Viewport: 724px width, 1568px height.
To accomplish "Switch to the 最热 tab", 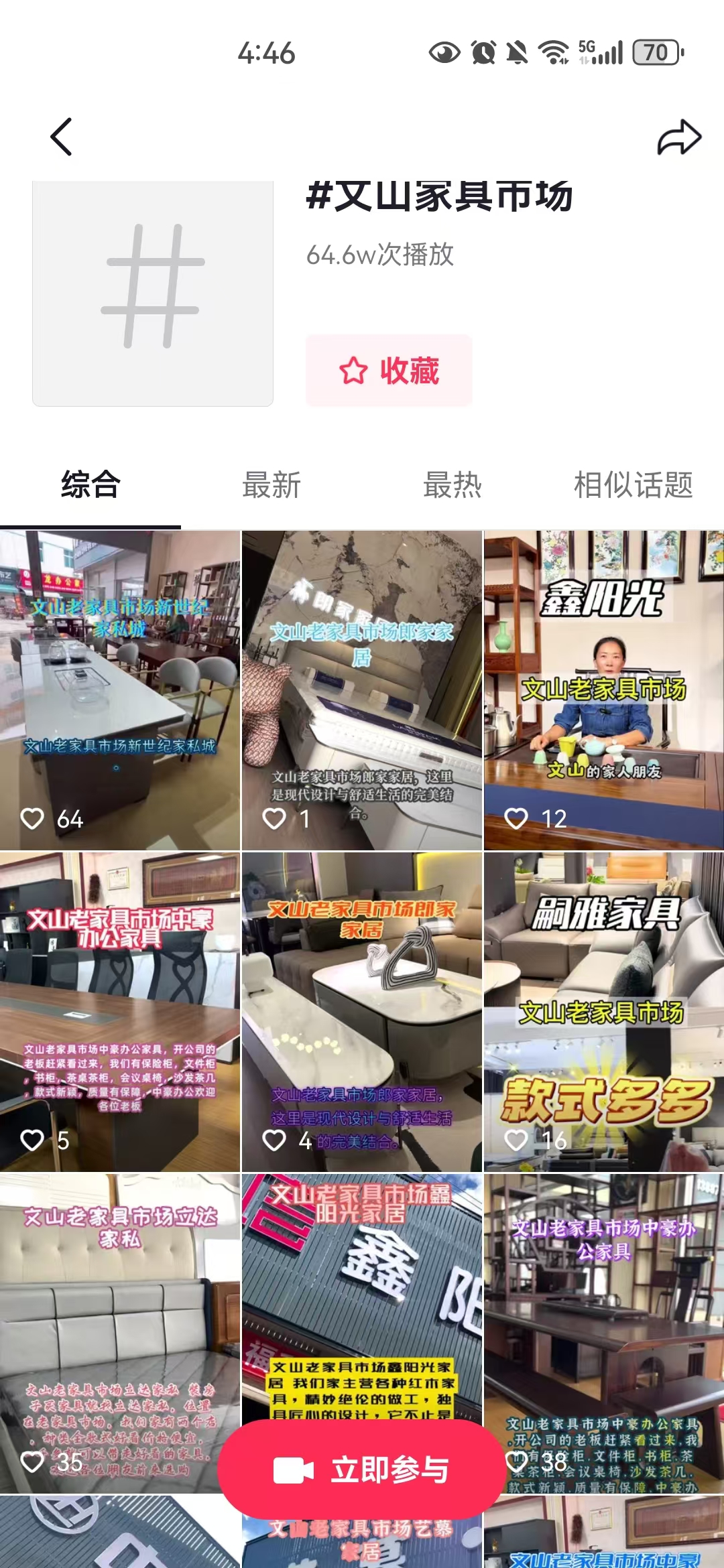I will [452, 485].
